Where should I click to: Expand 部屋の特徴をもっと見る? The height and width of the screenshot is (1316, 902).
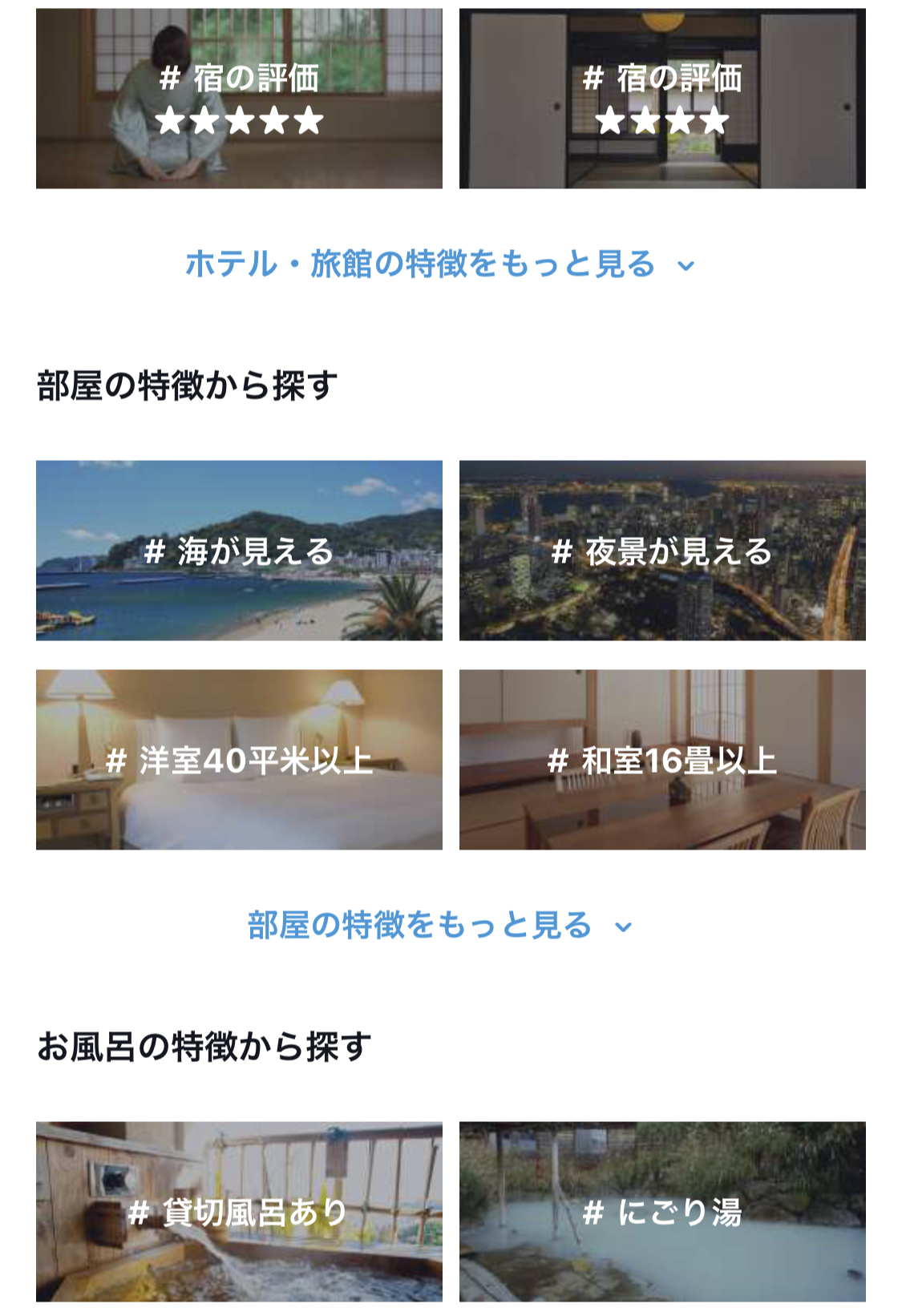[439, 926]
